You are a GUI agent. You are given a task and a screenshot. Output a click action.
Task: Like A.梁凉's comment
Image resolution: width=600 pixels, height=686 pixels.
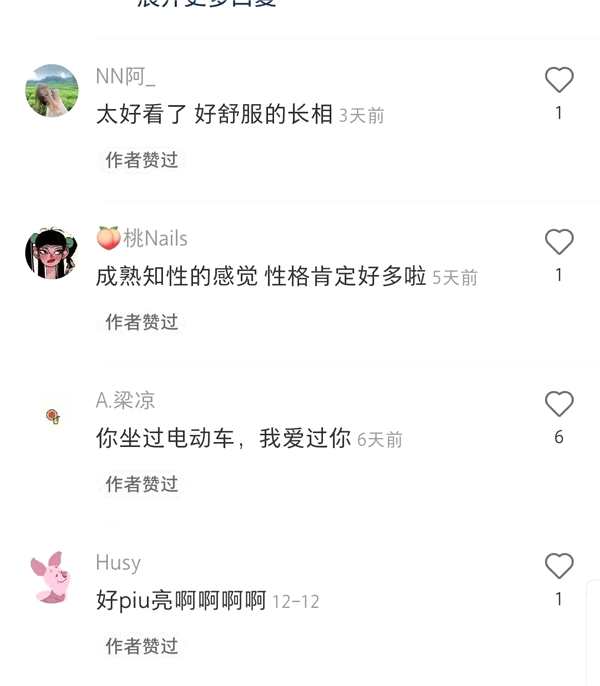point(559,404)
